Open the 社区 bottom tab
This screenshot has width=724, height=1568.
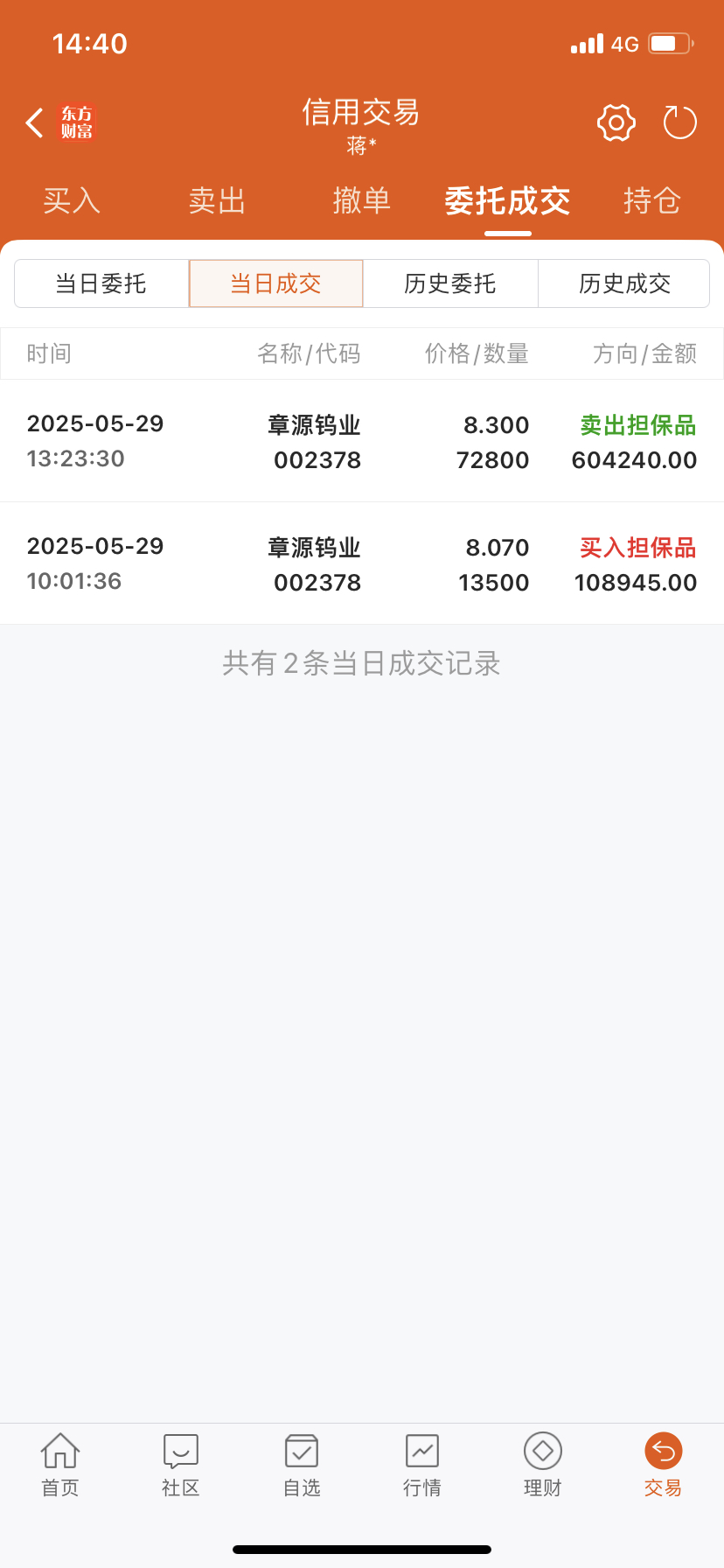181,1465
